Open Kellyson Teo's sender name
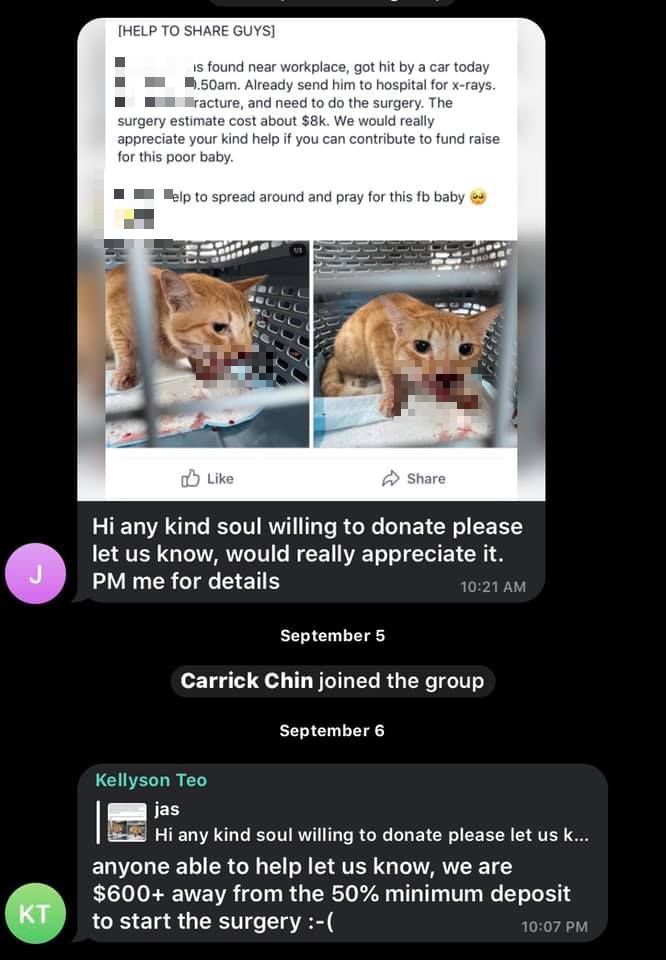Screen dimensions: 666x960 pyautogui.click(x=151, y=780)
